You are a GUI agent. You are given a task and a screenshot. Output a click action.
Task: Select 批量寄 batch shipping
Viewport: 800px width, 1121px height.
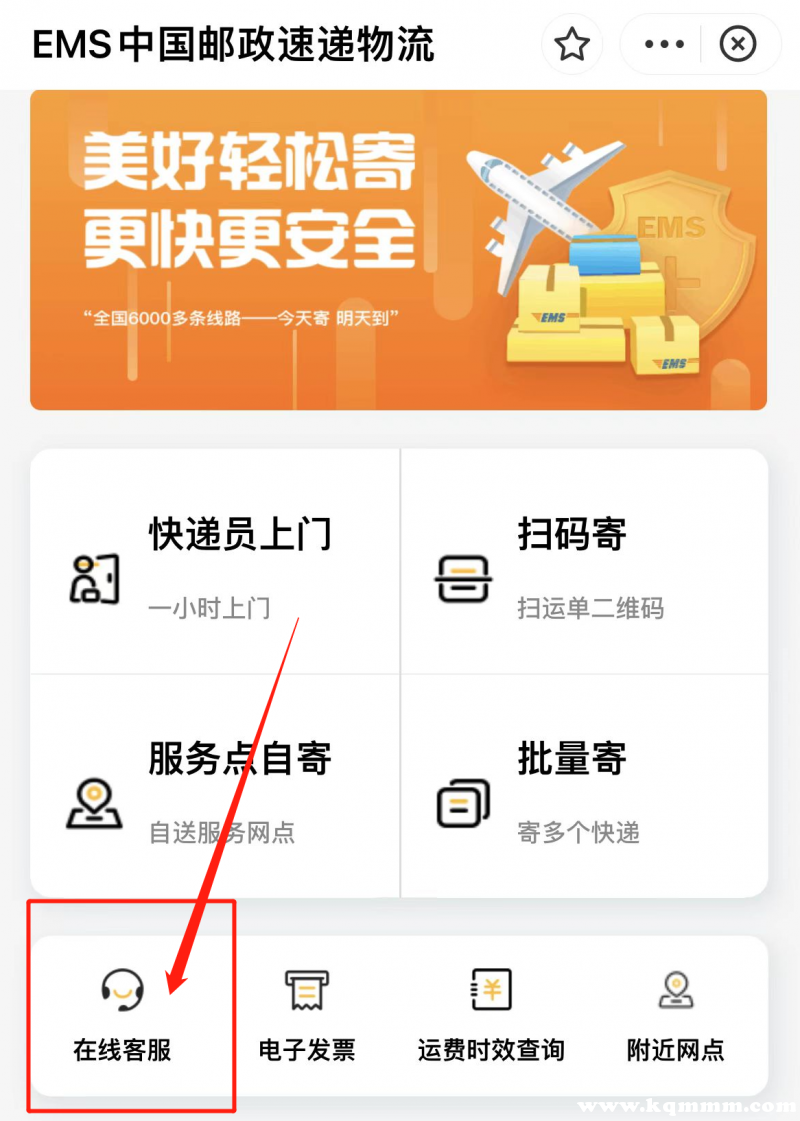click(584, 786)
